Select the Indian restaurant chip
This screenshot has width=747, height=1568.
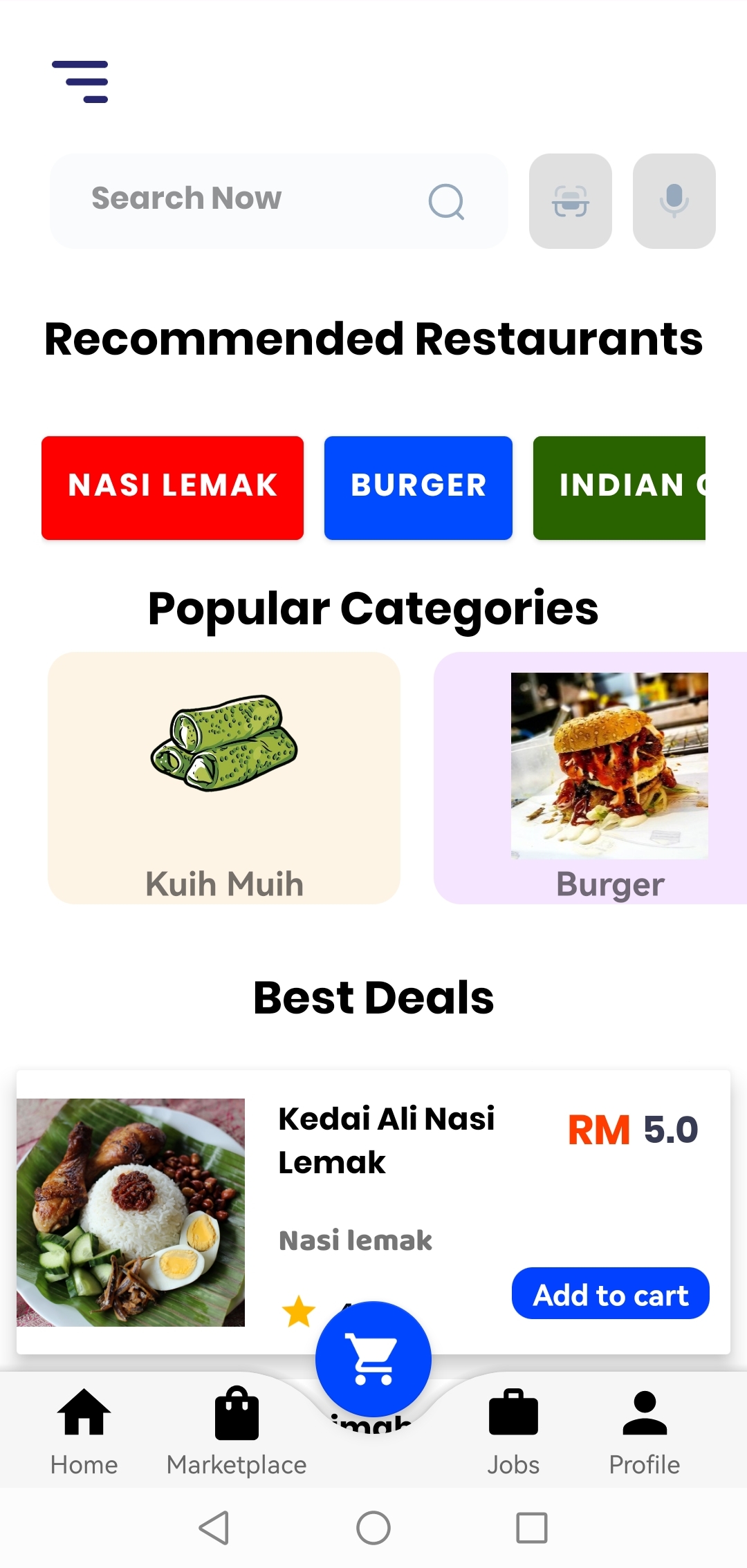(x=619, y=487)
